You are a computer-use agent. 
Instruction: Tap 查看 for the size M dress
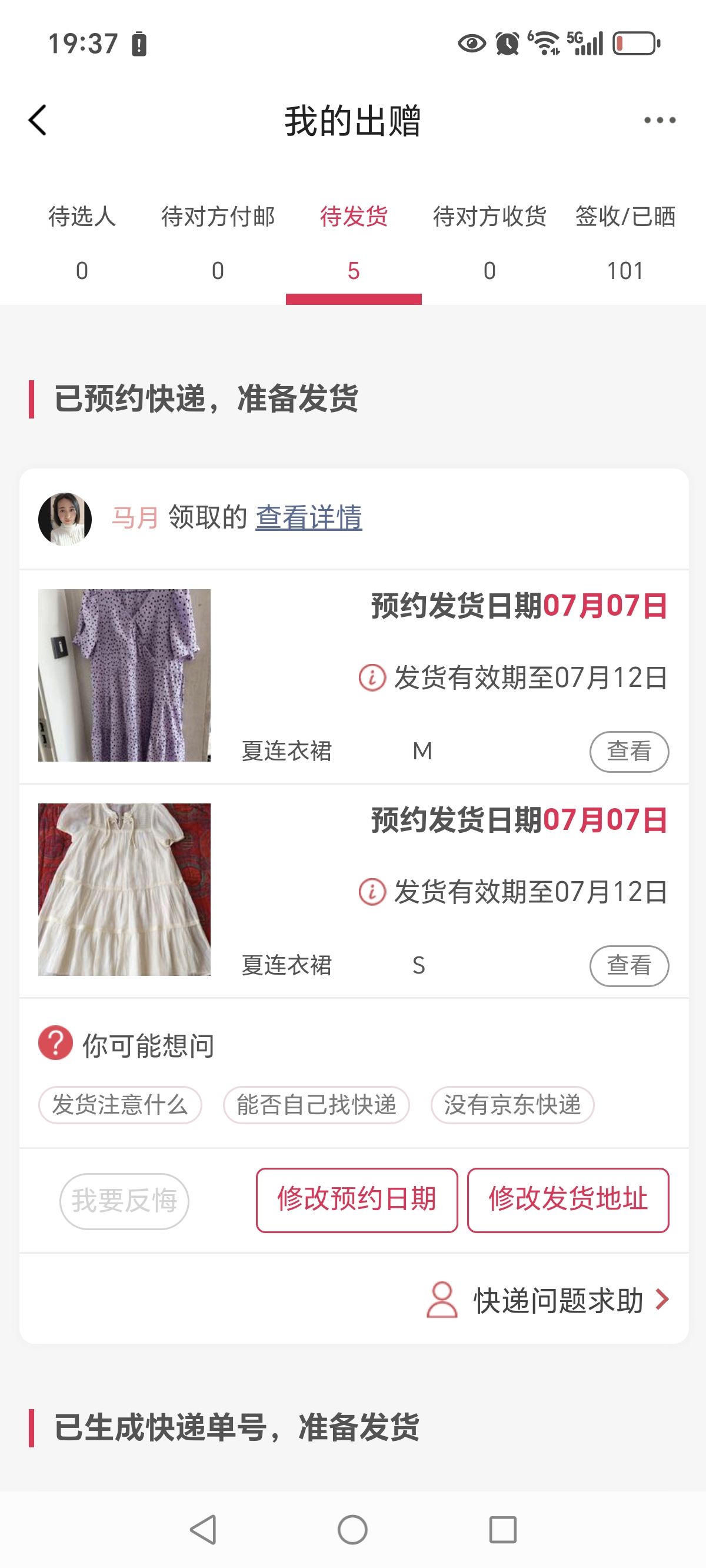click(629, 751)
